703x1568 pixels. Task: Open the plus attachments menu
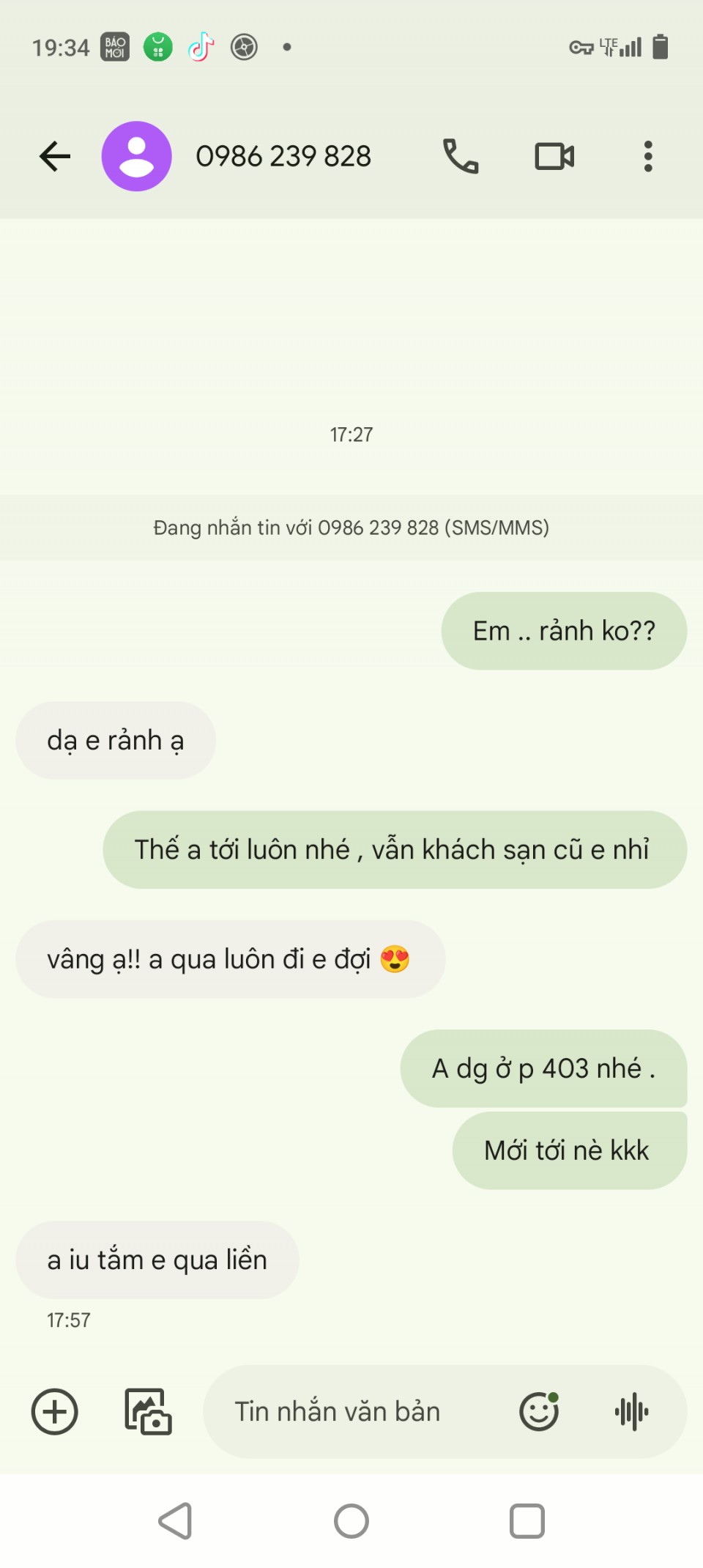coord(55,1411)
